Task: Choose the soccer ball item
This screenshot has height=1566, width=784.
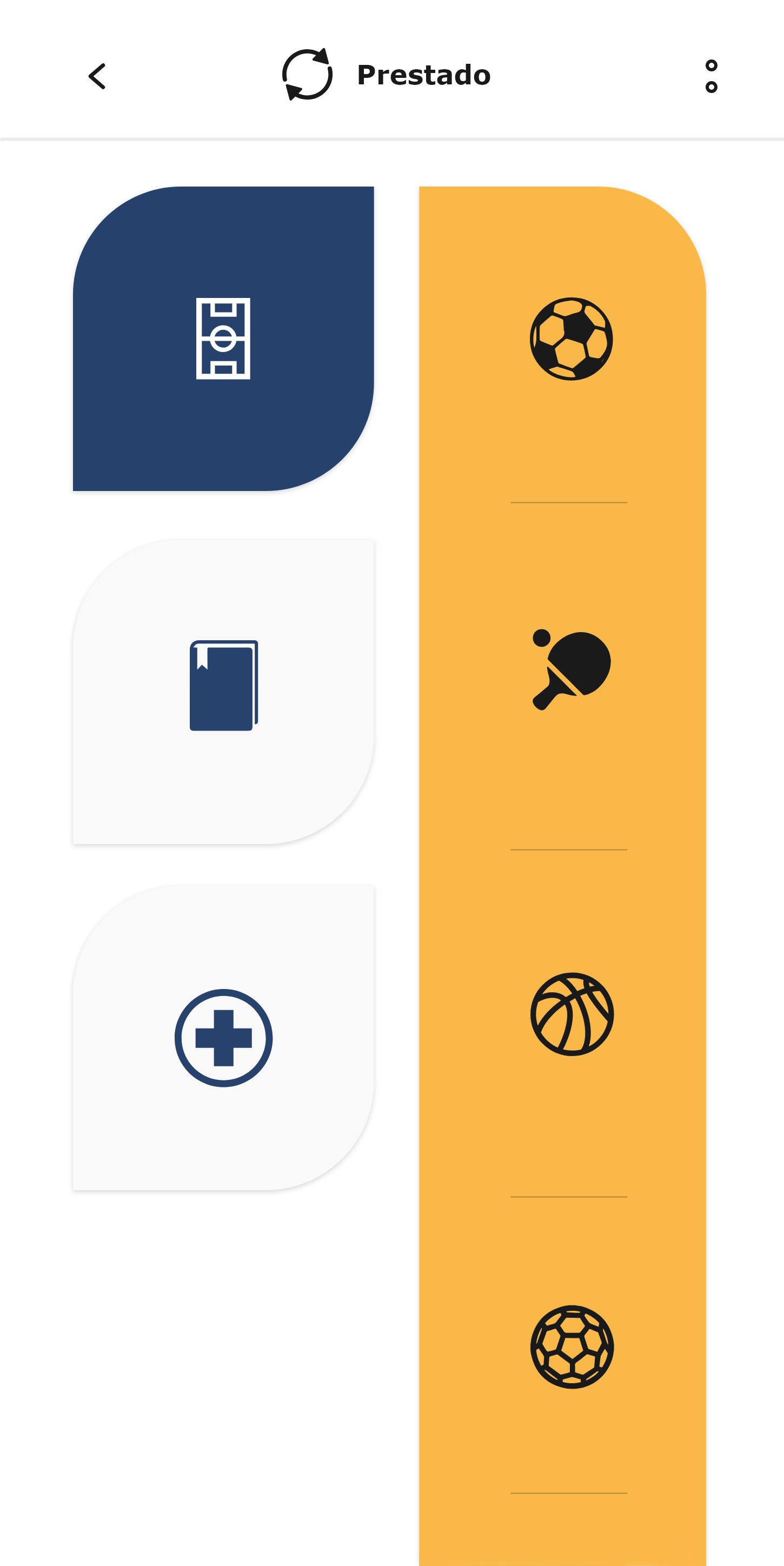Action: click(572, 339)
